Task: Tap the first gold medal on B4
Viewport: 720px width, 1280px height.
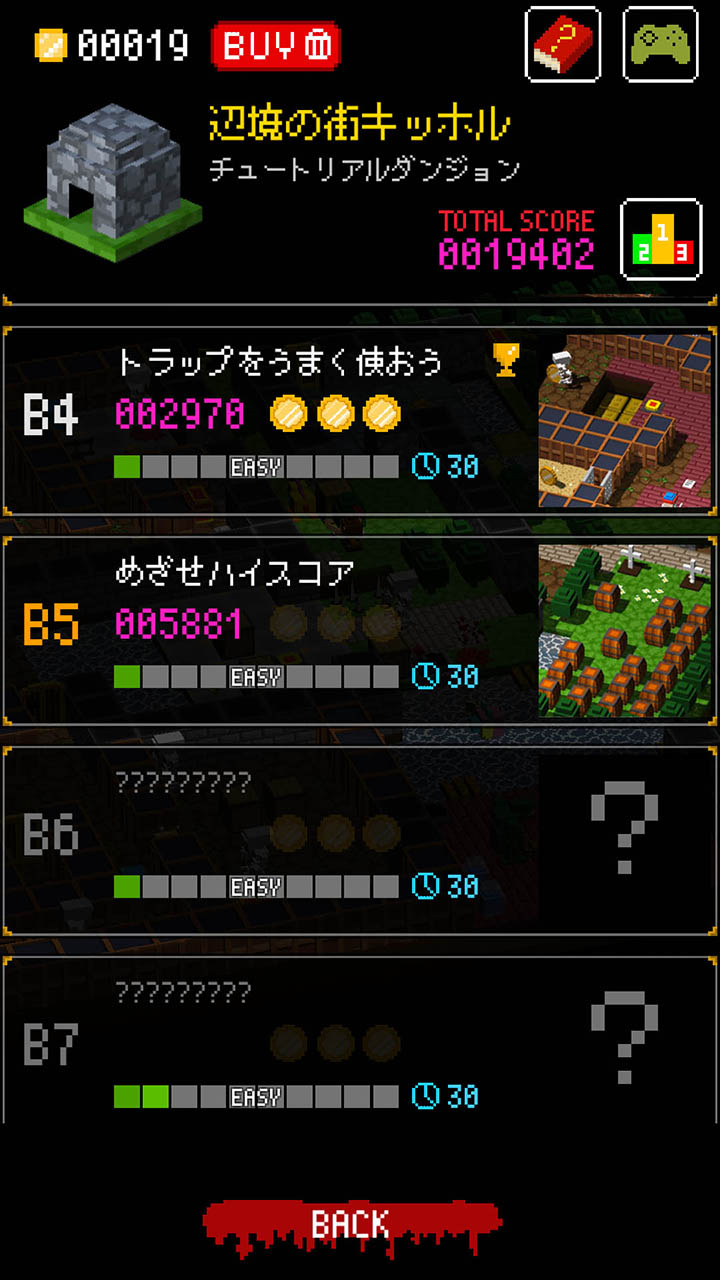Action: coord(289,411)
